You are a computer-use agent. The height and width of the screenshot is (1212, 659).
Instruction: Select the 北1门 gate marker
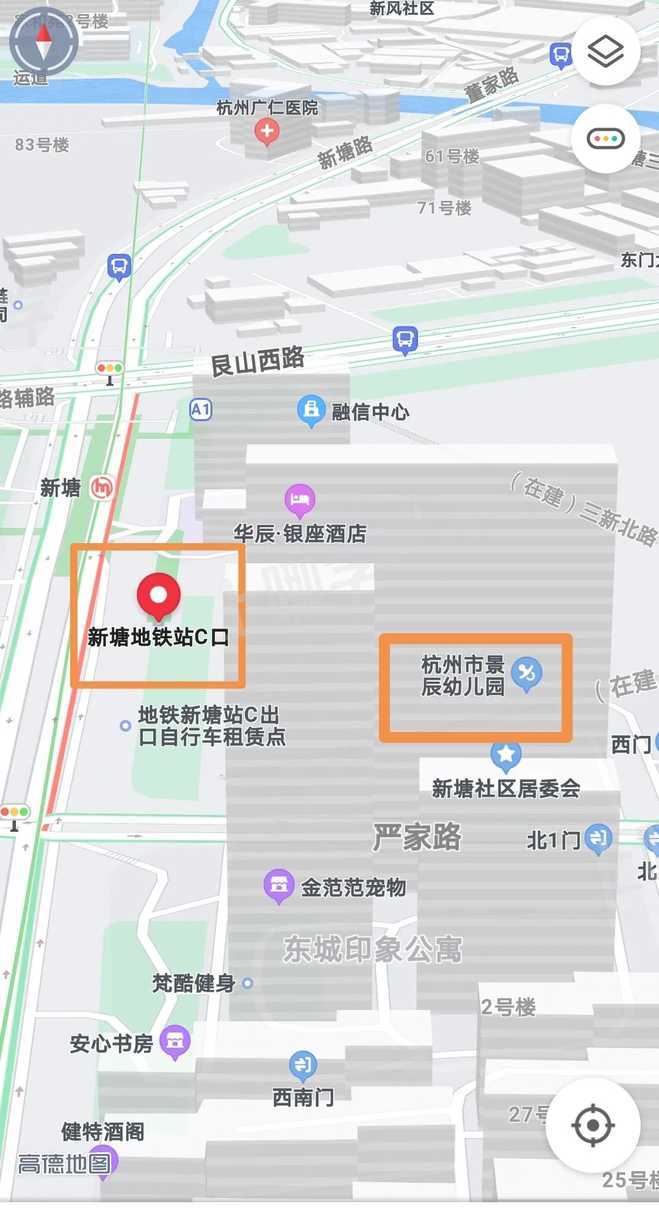[x=598, y=839]
